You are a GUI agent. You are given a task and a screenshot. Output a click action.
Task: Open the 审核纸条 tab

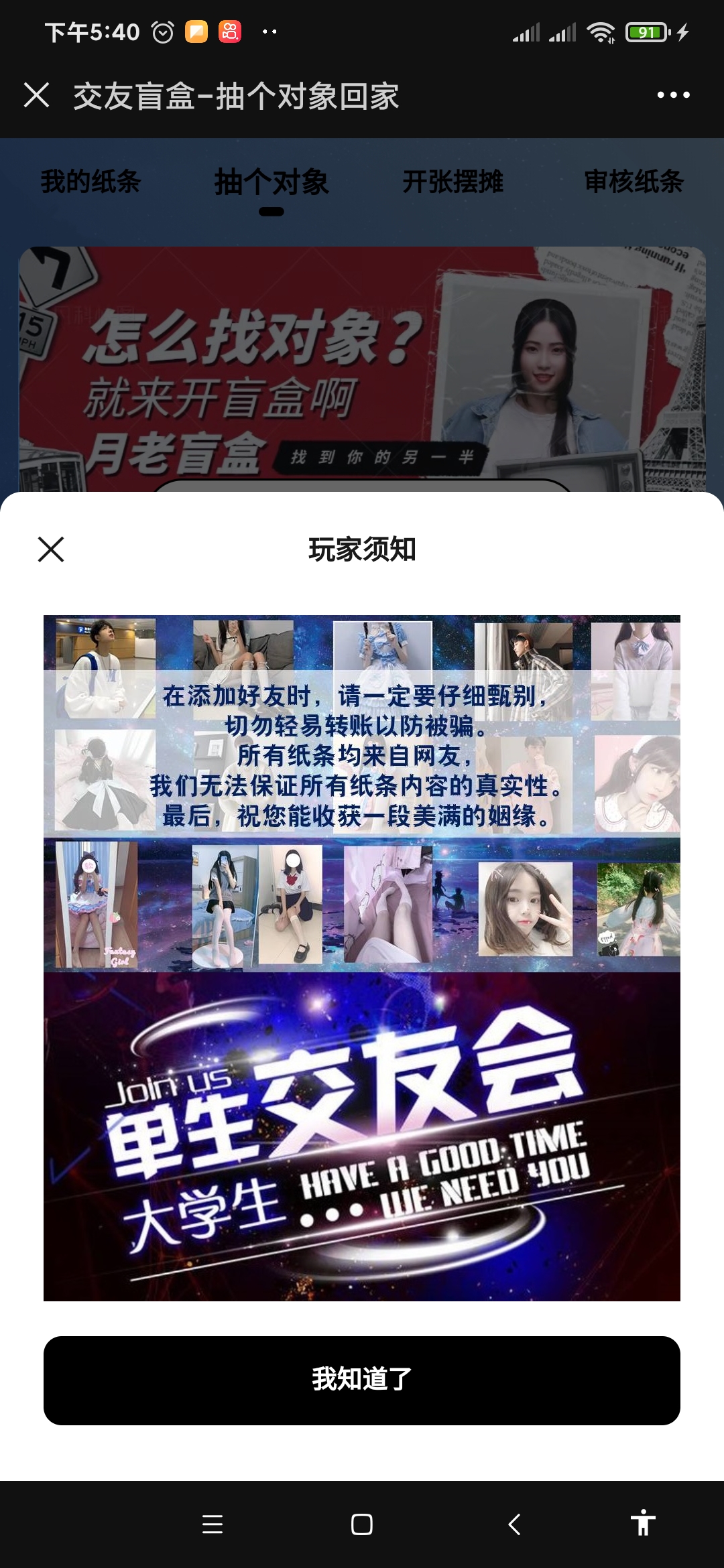click(633, 182)
